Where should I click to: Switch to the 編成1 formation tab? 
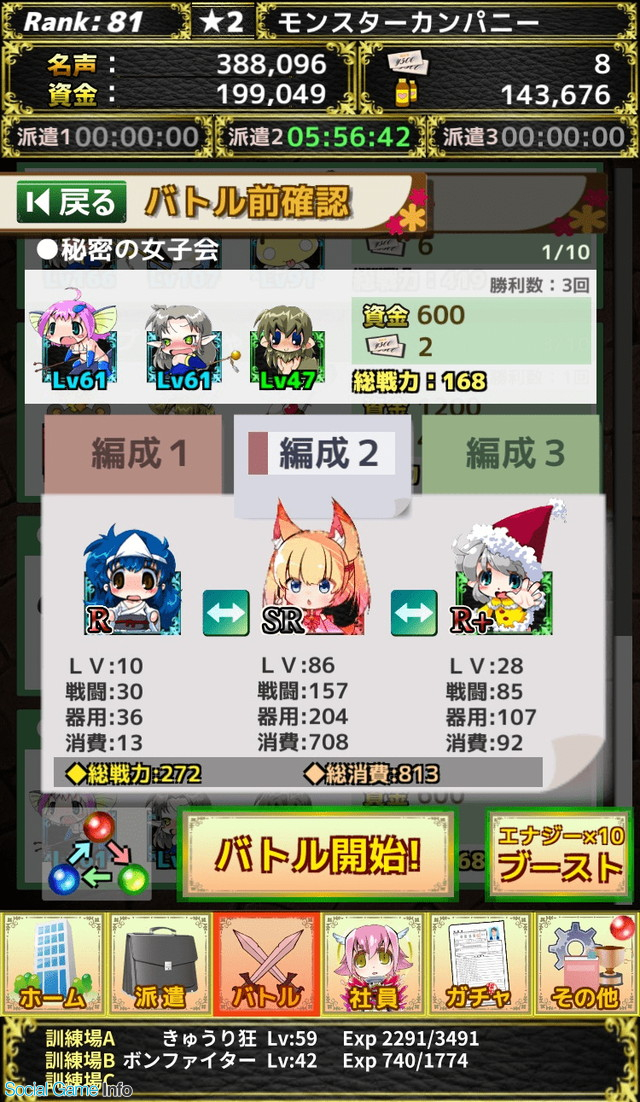137,453
